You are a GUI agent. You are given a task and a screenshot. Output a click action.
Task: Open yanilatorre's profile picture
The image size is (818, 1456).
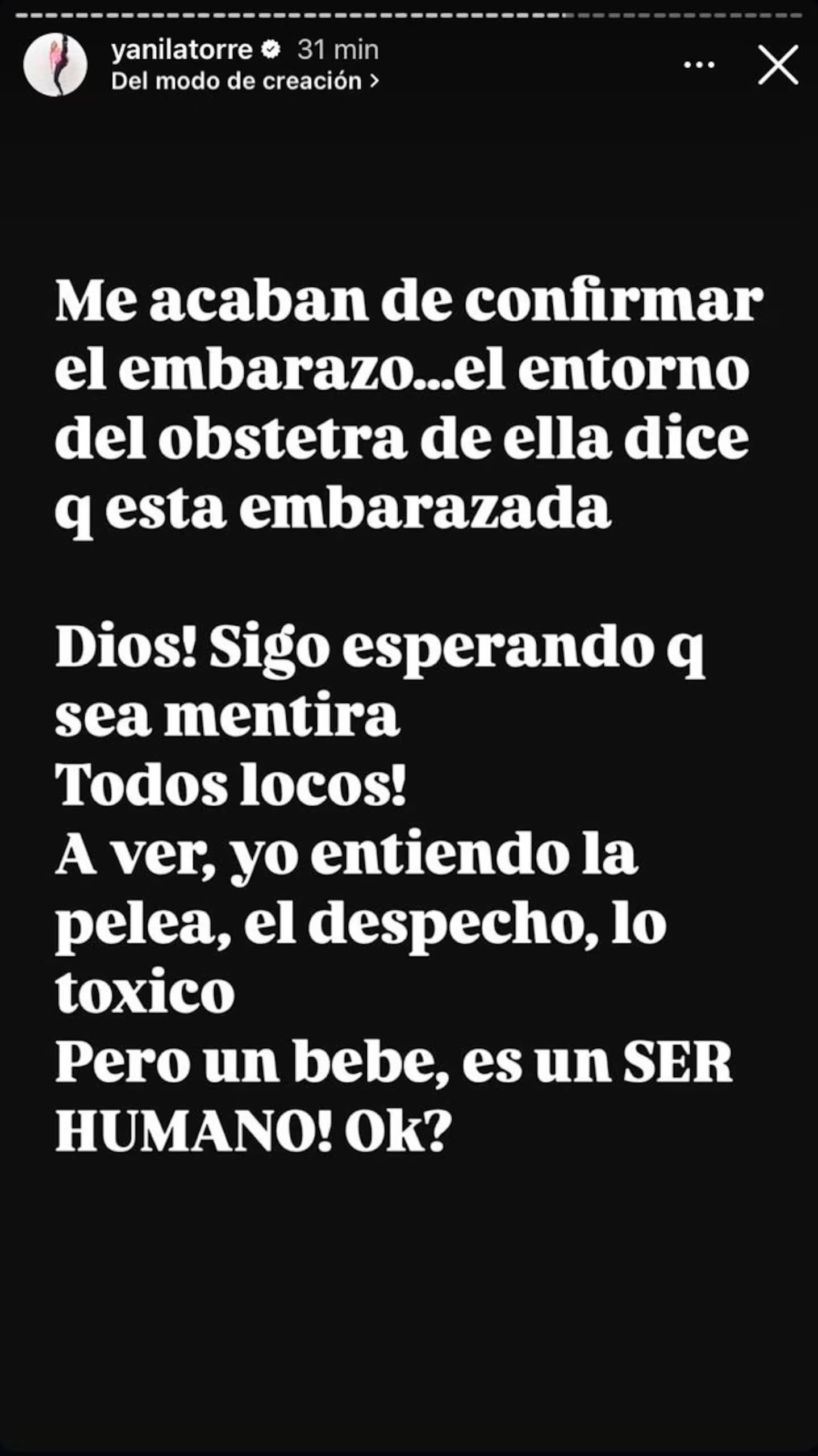[55, 65]
